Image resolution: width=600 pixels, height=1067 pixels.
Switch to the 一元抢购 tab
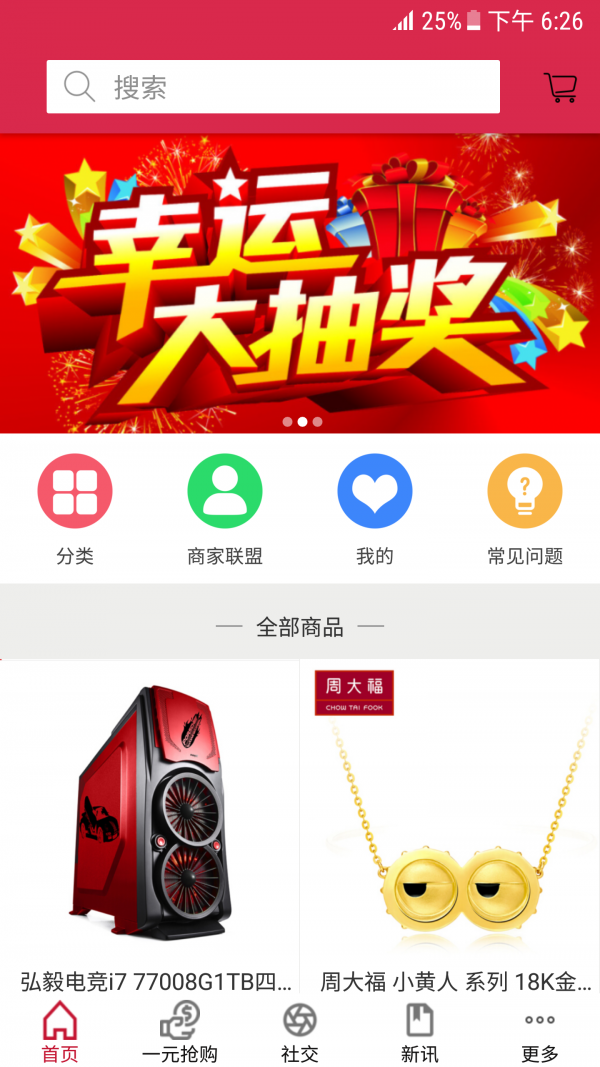[x=180, y=1032]
